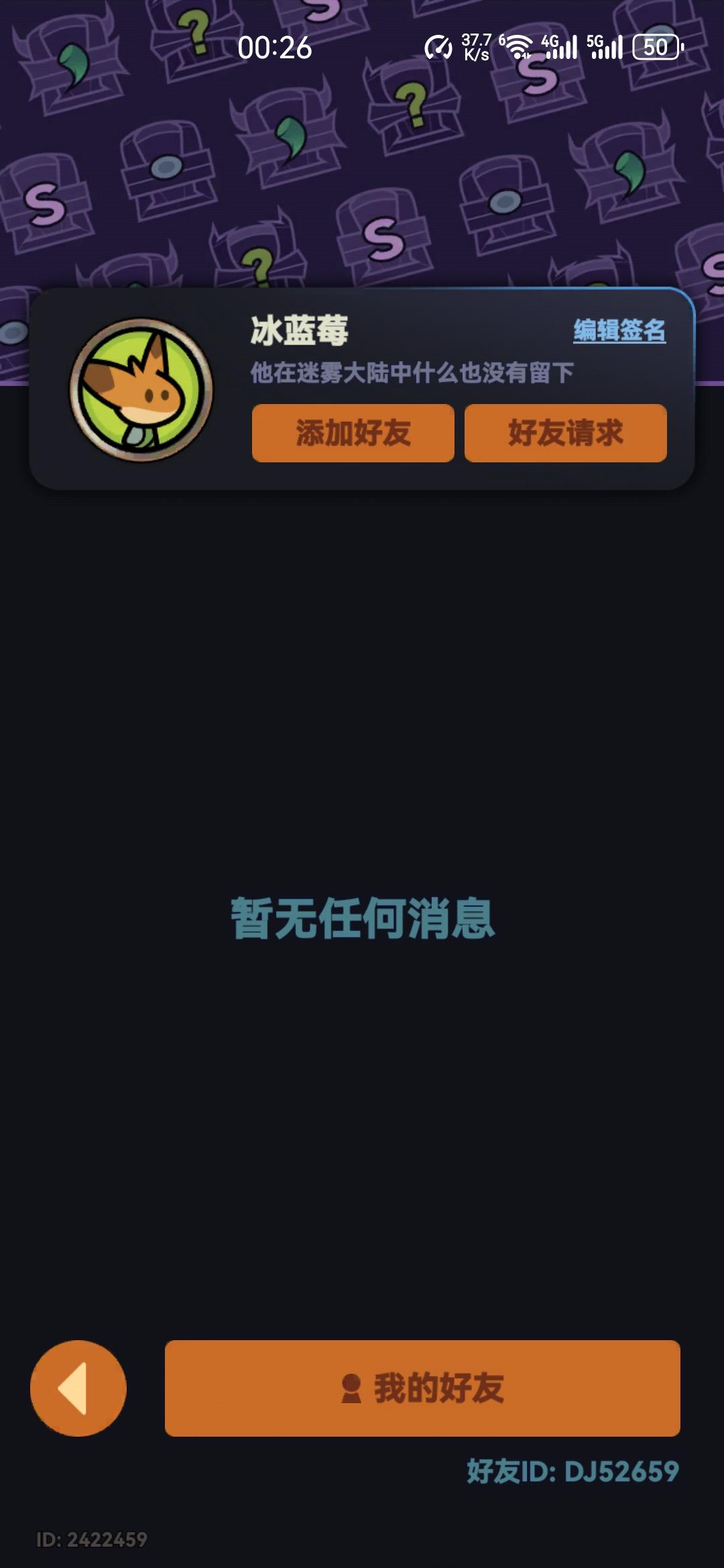Viewport: 724px width, 1568px height.
Task: Tap the battery 50 indicator
Action: [x=655, y=46]
